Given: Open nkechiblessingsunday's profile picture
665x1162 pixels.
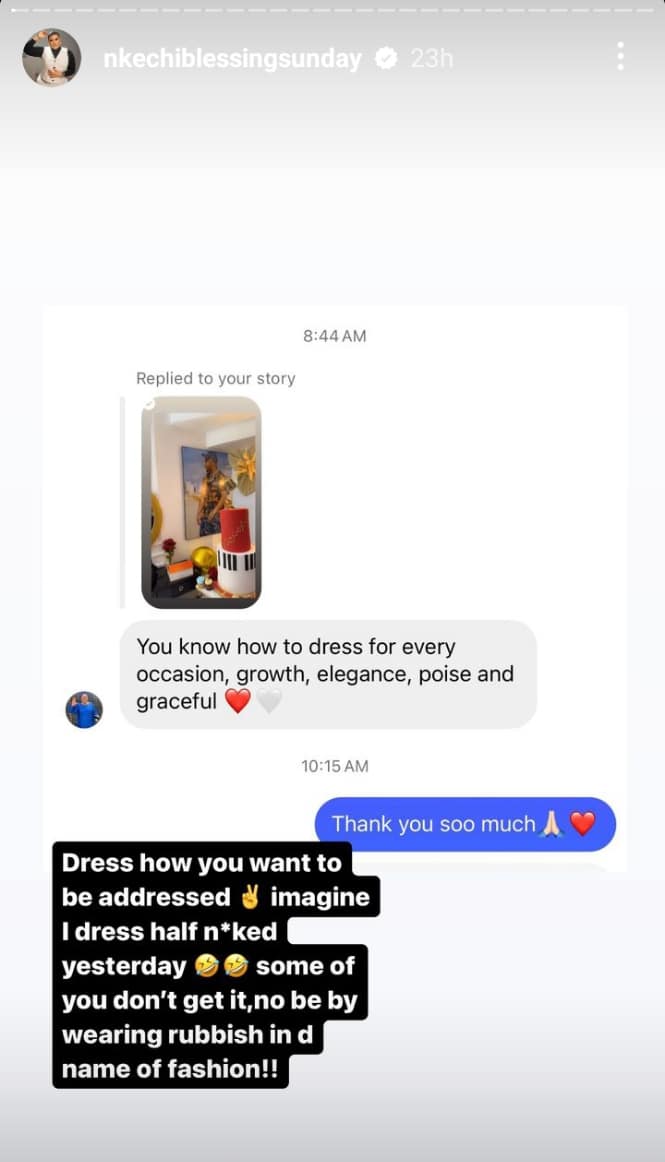Looking at the screenshot, I should [52, 58].
